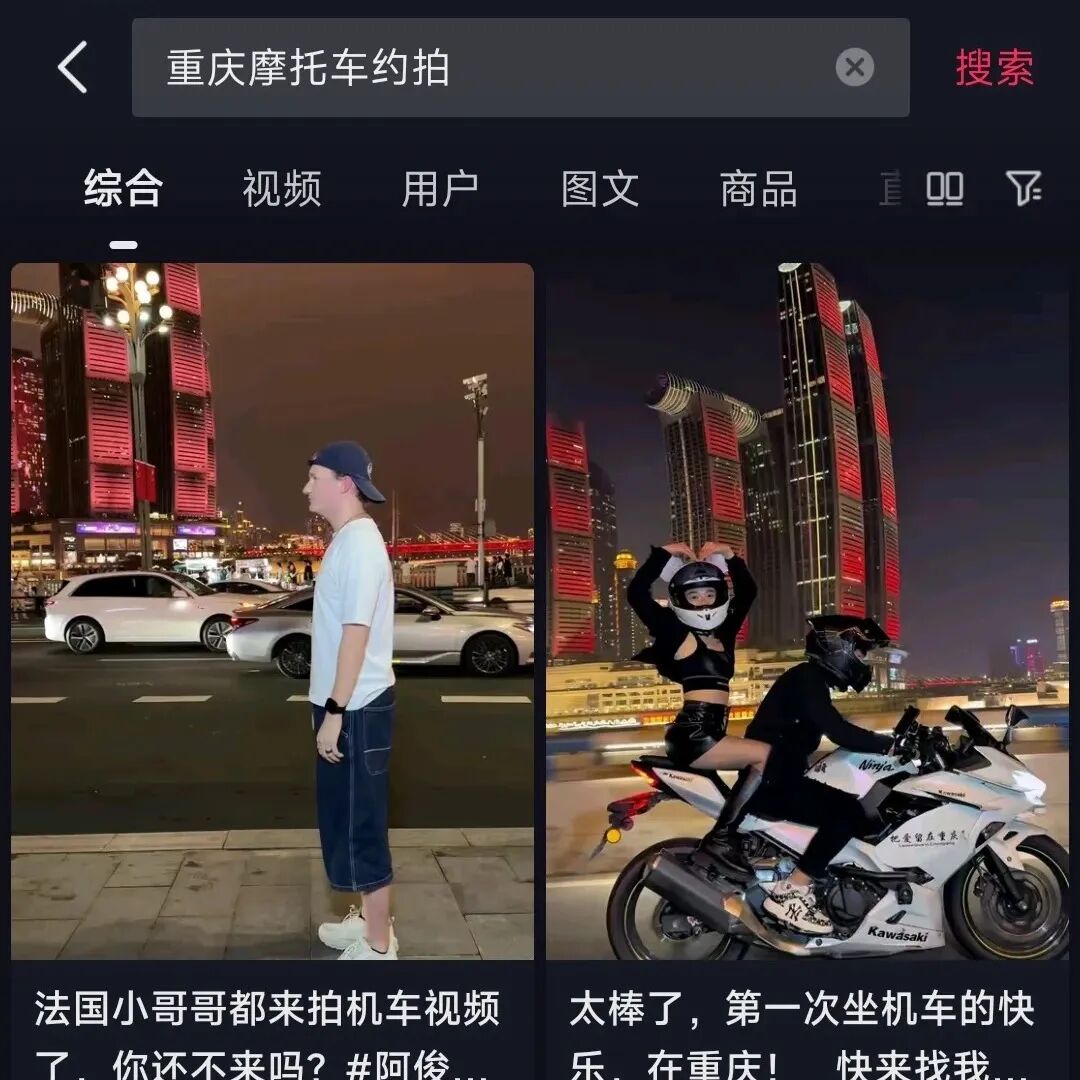Switch to the 视频 tab

point(282,188)
